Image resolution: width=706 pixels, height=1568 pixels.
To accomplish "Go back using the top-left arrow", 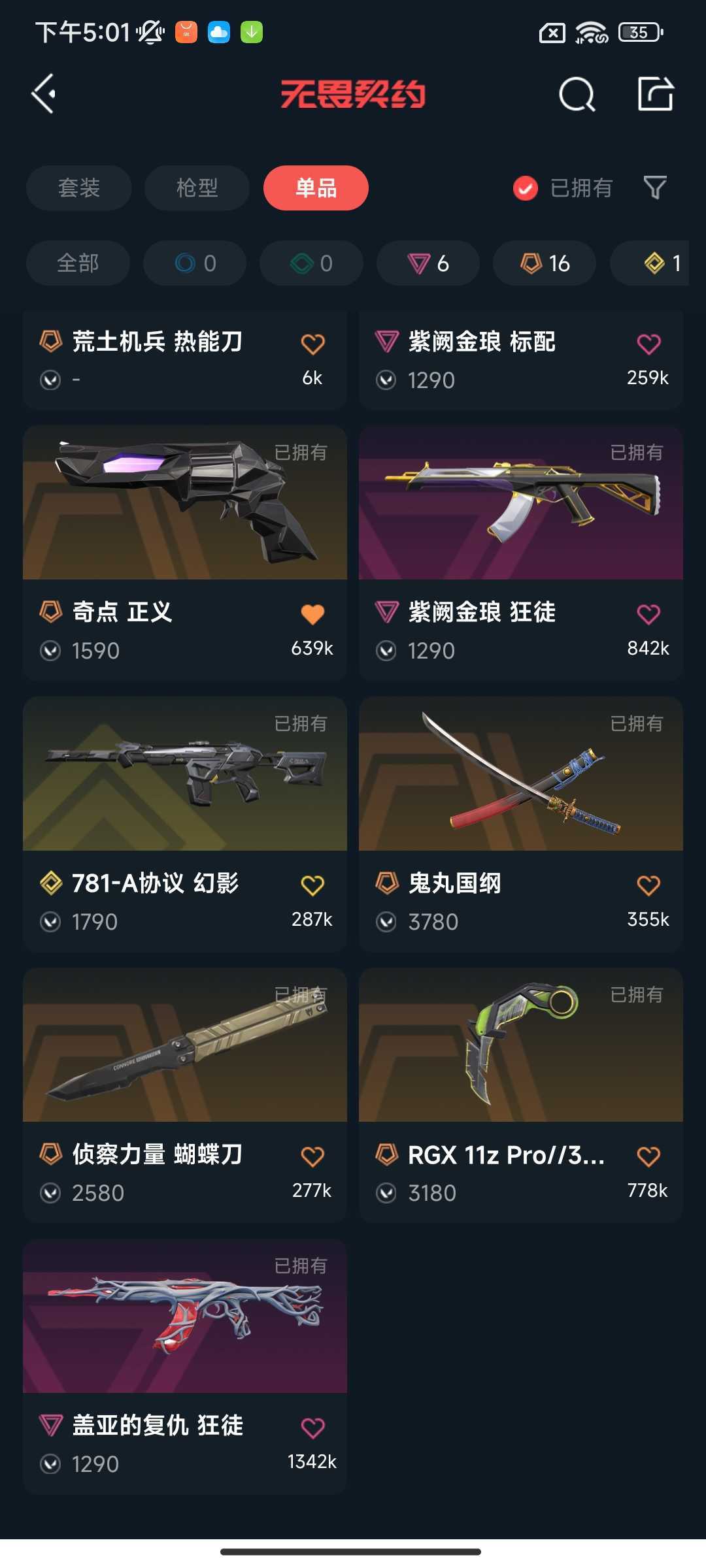I will tap(44, 94).
